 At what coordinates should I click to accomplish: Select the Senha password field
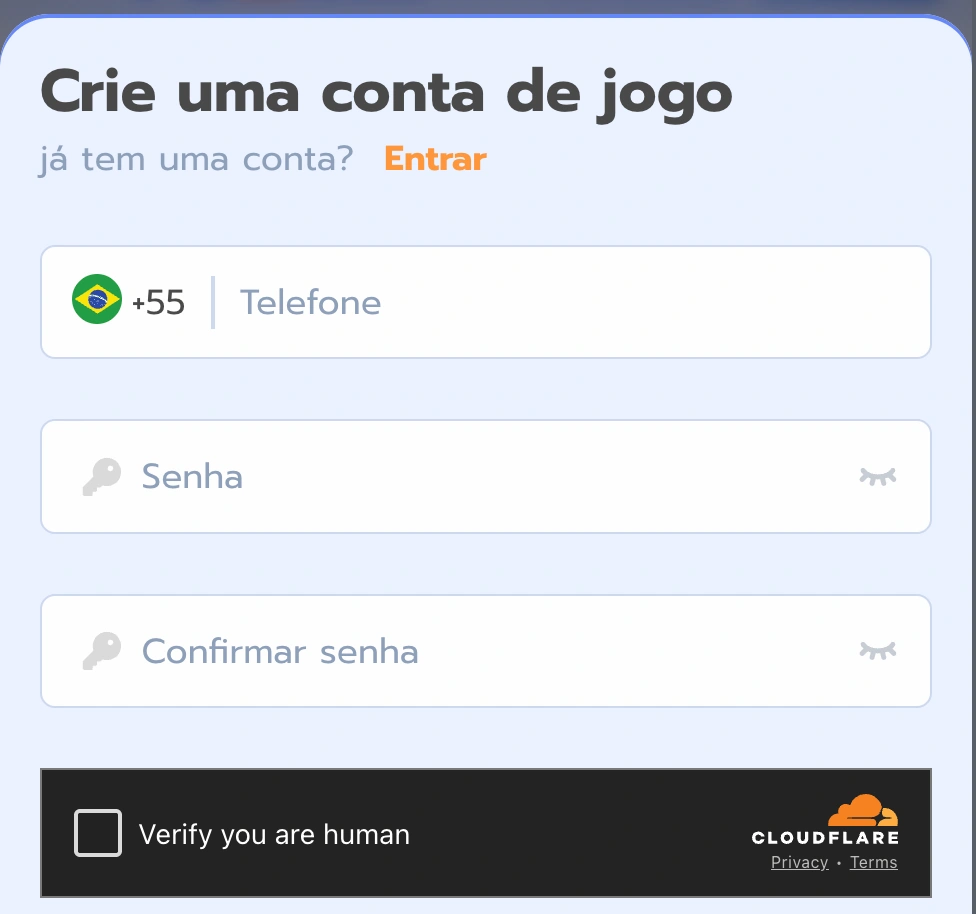[480, 476]
